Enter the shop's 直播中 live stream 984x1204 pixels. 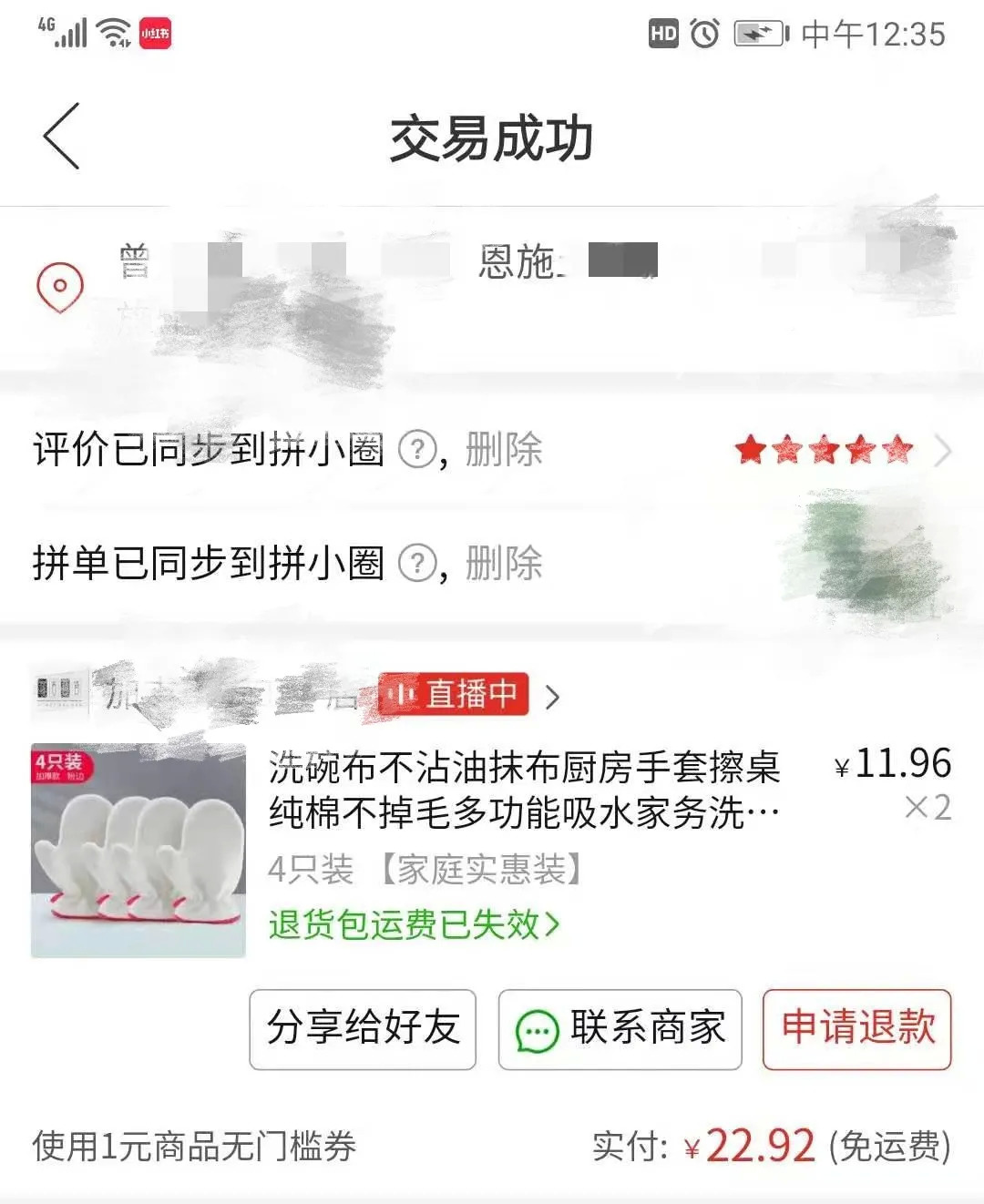tap(454, 695)
